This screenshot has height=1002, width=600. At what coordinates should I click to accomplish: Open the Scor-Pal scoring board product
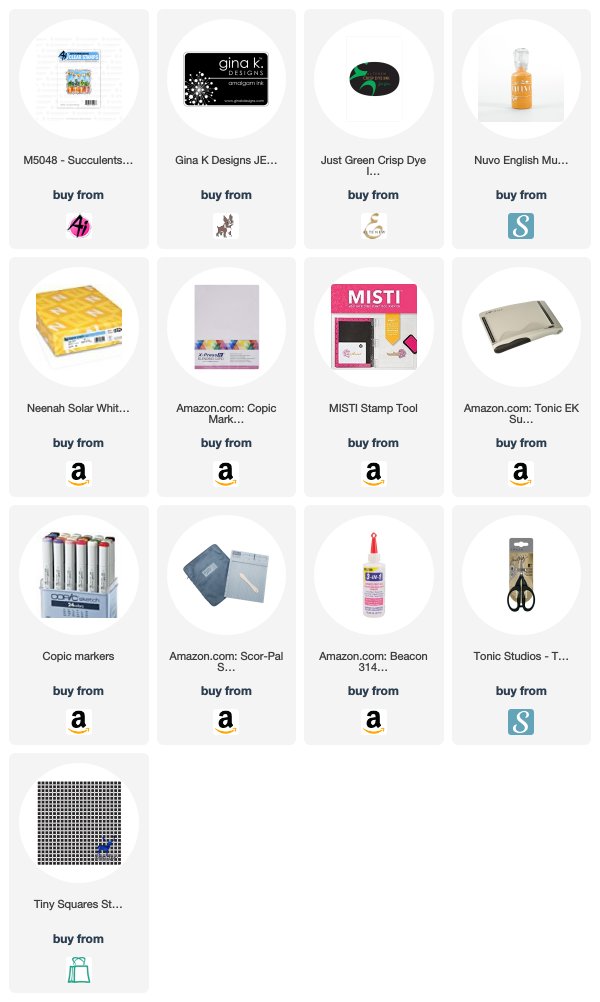coord(226,575)
